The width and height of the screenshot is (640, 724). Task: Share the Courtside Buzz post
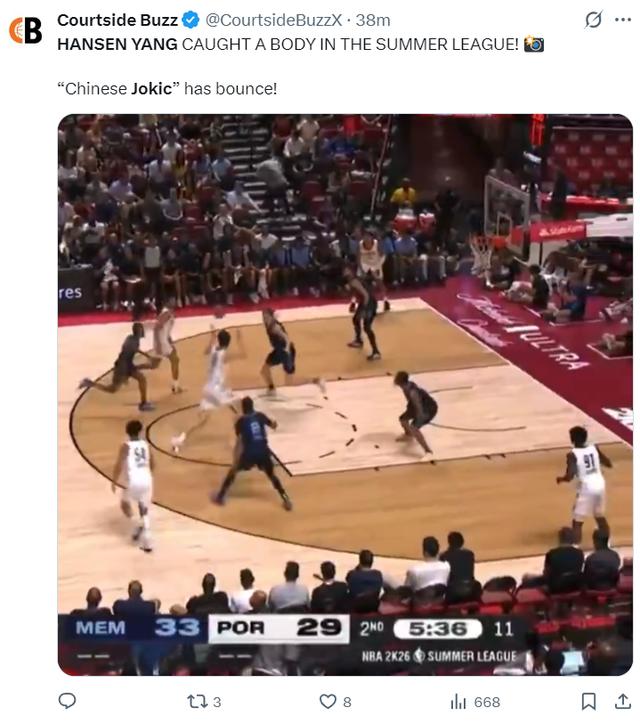(622, 701)
